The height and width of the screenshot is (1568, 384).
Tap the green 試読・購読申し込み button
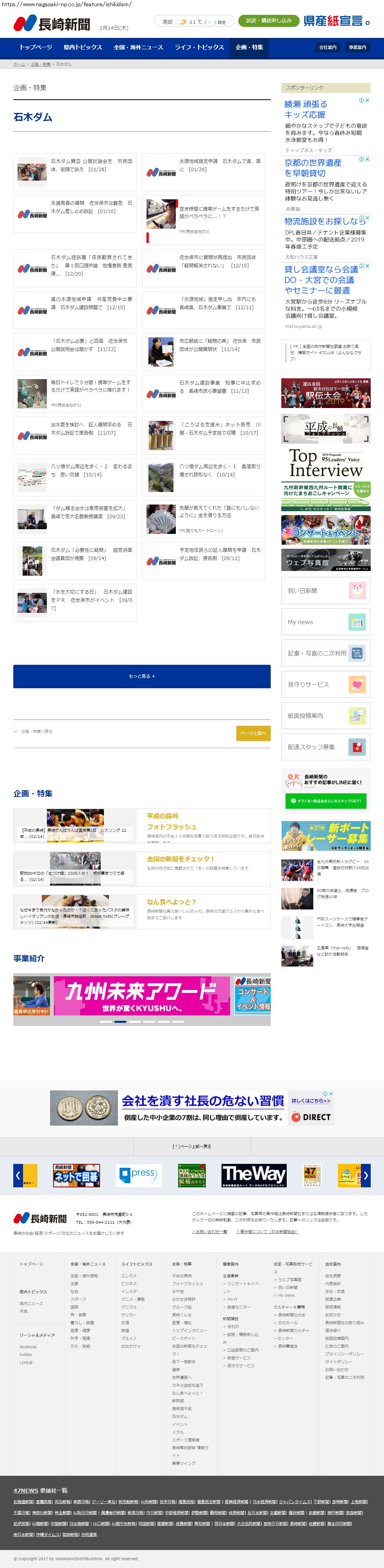[268, 21]
